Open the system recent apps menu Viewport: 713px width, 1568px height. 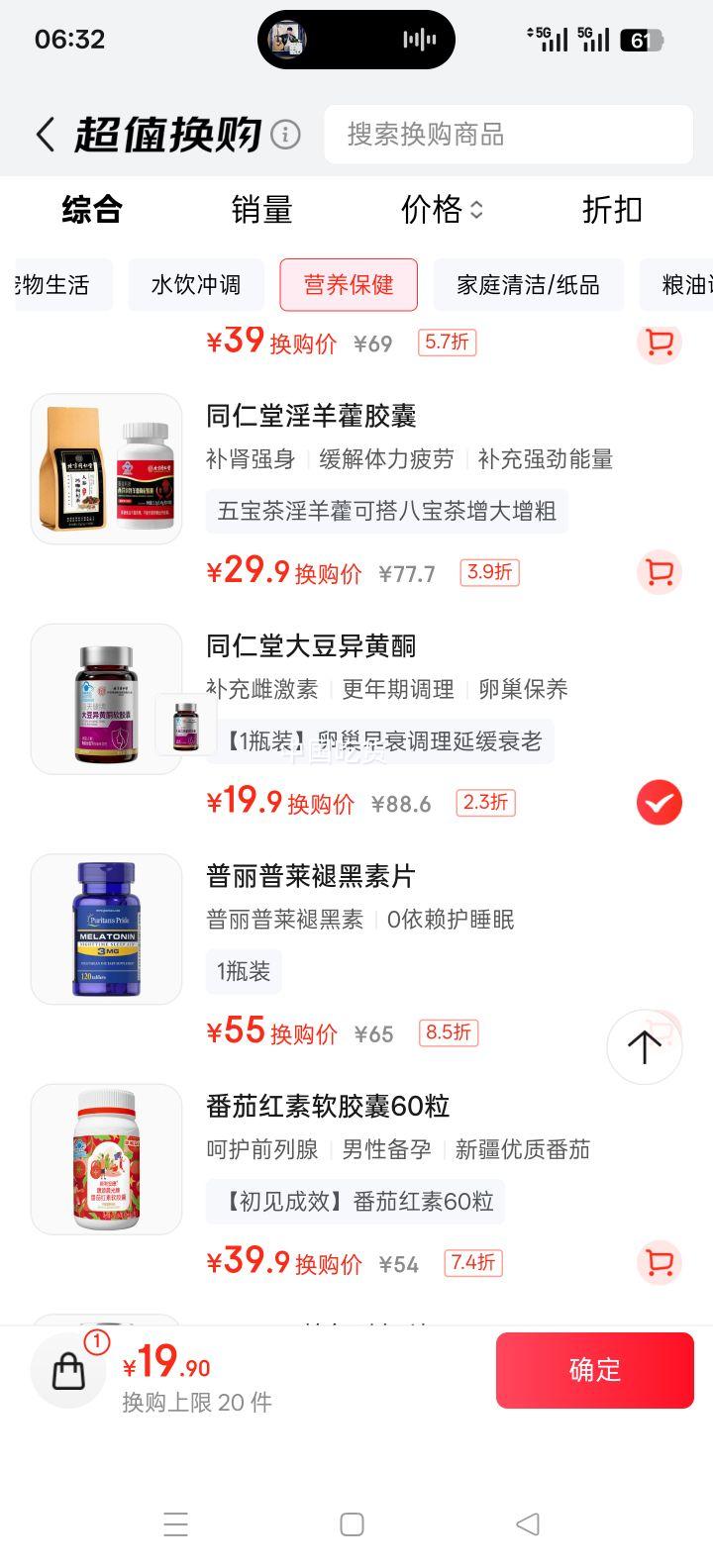[176, 1524]
